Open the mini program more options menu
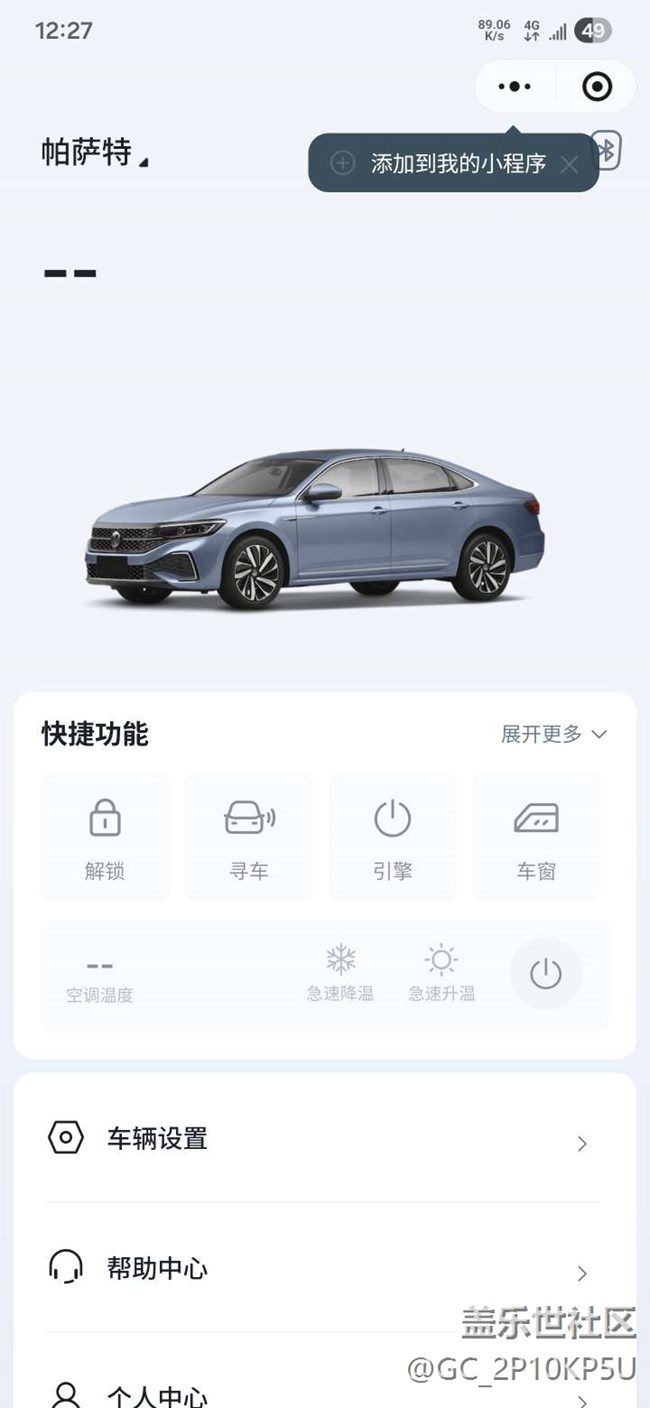 point(514,87)
